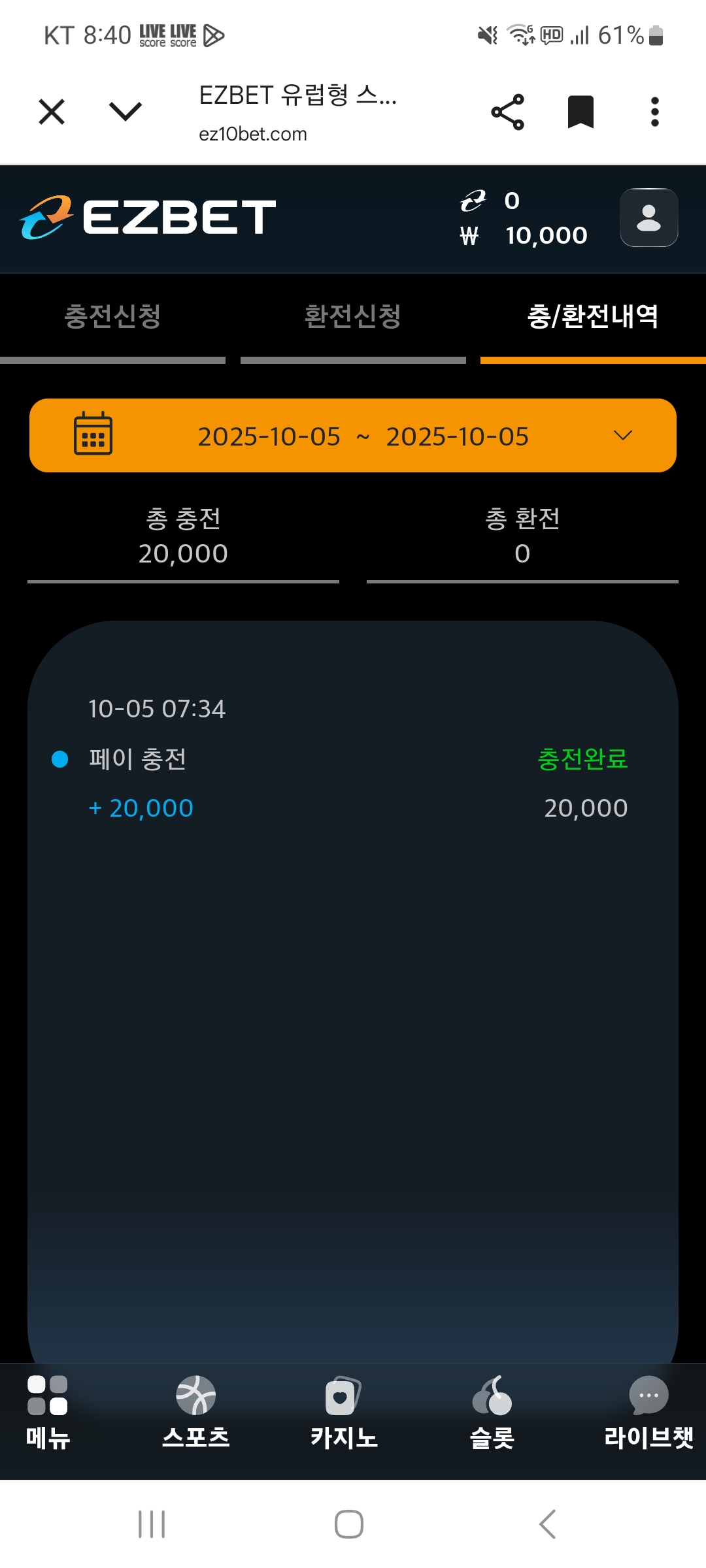Expand the 2025-10-05 date range picker
This screenshot has width=706, height=1568.
[353, 436]
